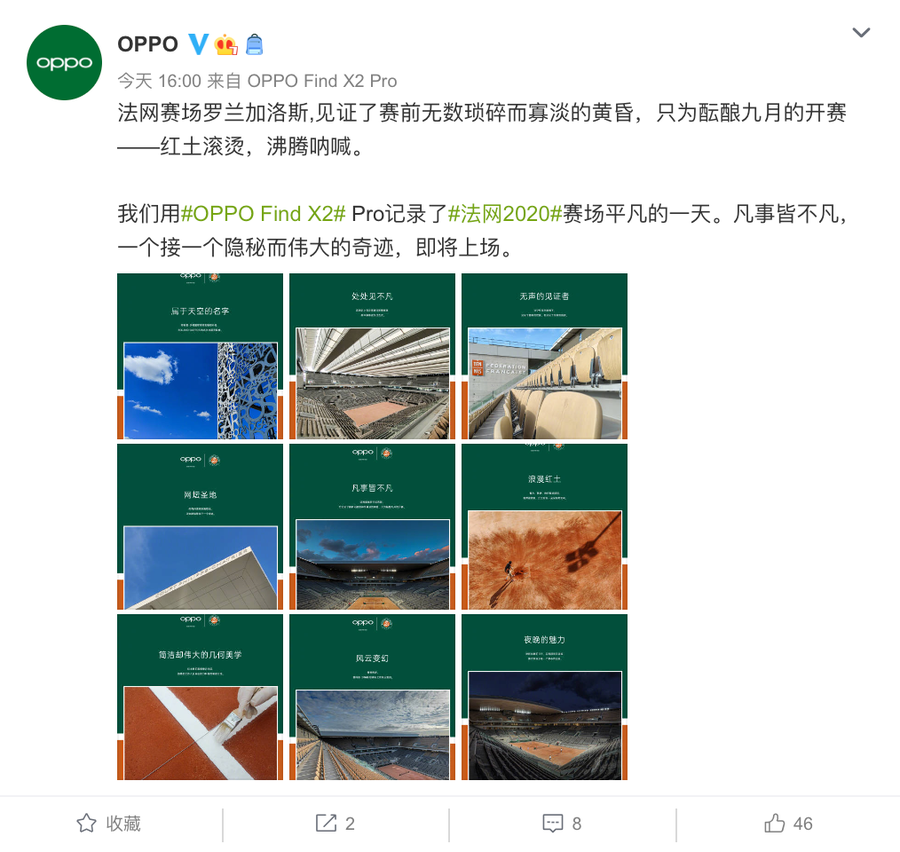Tap 收藏 to bookmark this post
This screenshot has width=900, height=852.
[110, 824]
